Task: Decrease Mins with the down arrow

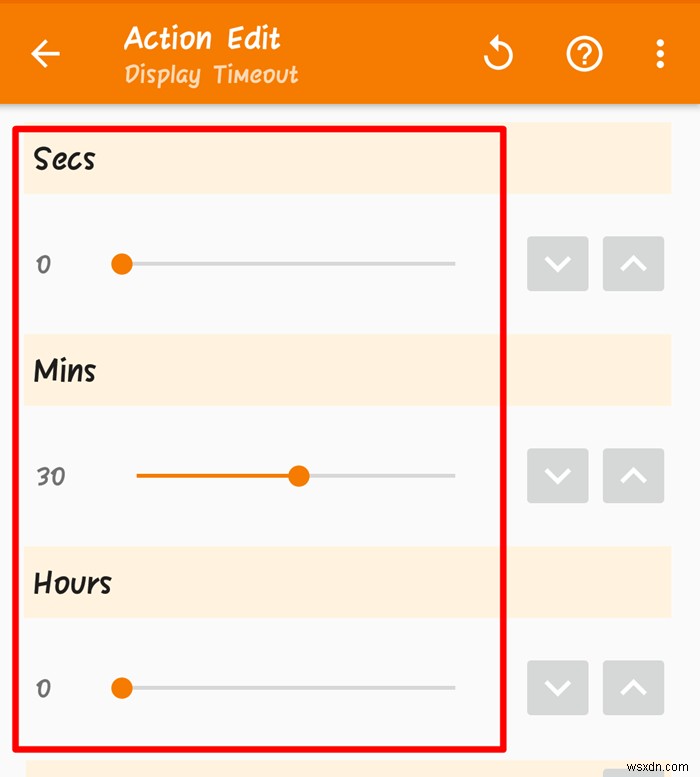Action: point(557,476)
